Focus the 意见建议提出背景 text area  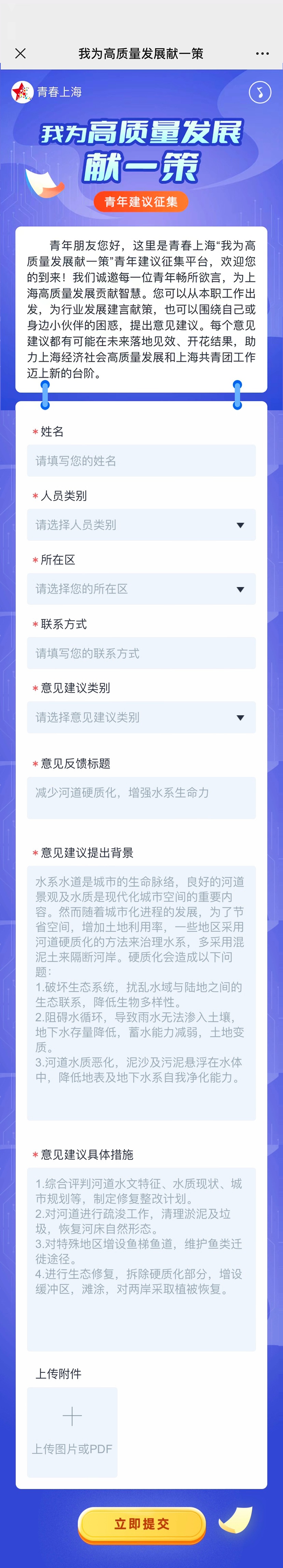[141, 992]
